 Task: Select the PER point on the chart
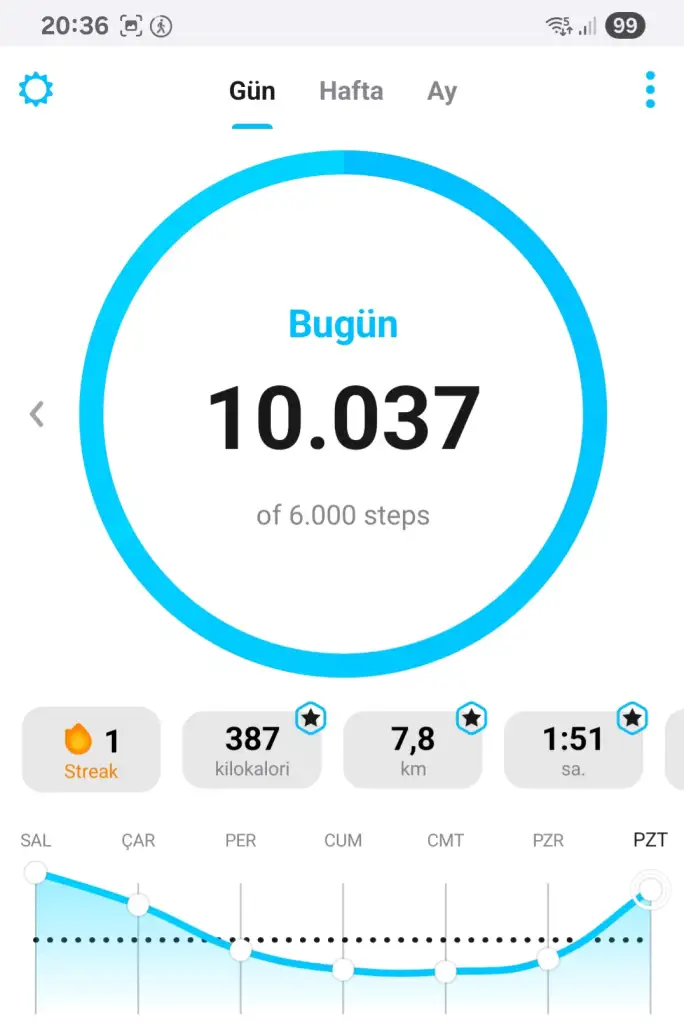click(240, 950)
